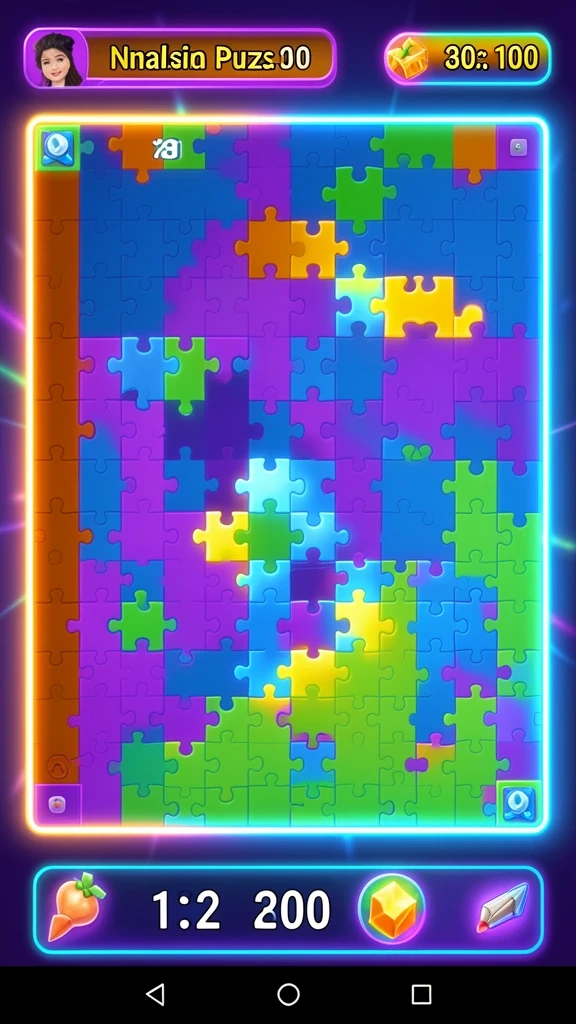
Task: Tap the magnifier icon at board's bottom-right corner
Action: point(520,803)
